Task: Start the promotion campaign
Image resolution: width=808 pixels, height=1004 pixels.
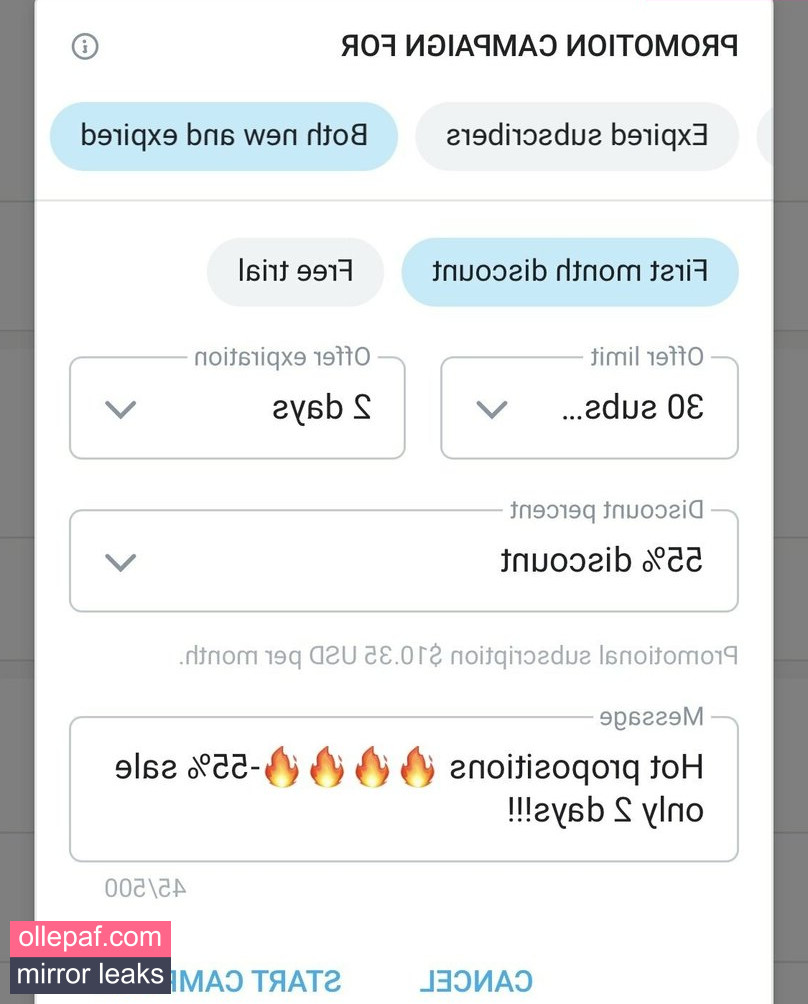Action: coord(269,981)
